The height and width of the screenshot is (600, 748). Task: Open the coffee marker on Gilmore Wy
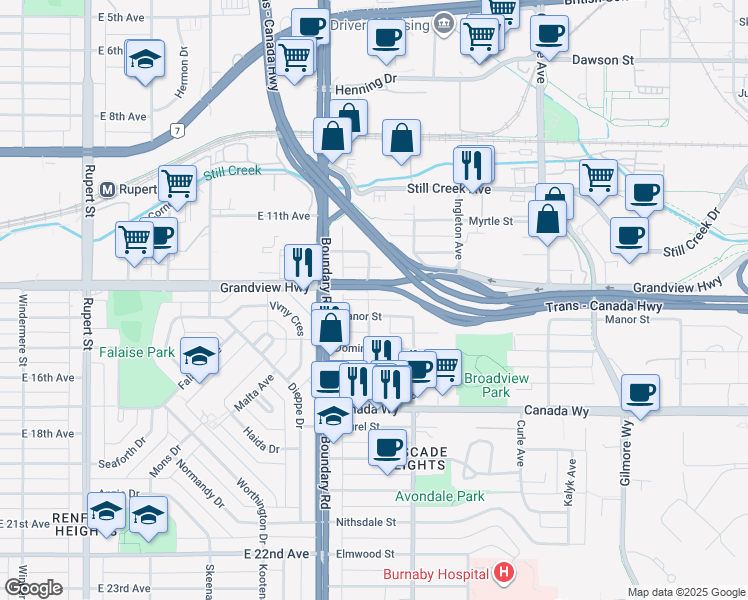pyautogui.click(x=640, y=393)
